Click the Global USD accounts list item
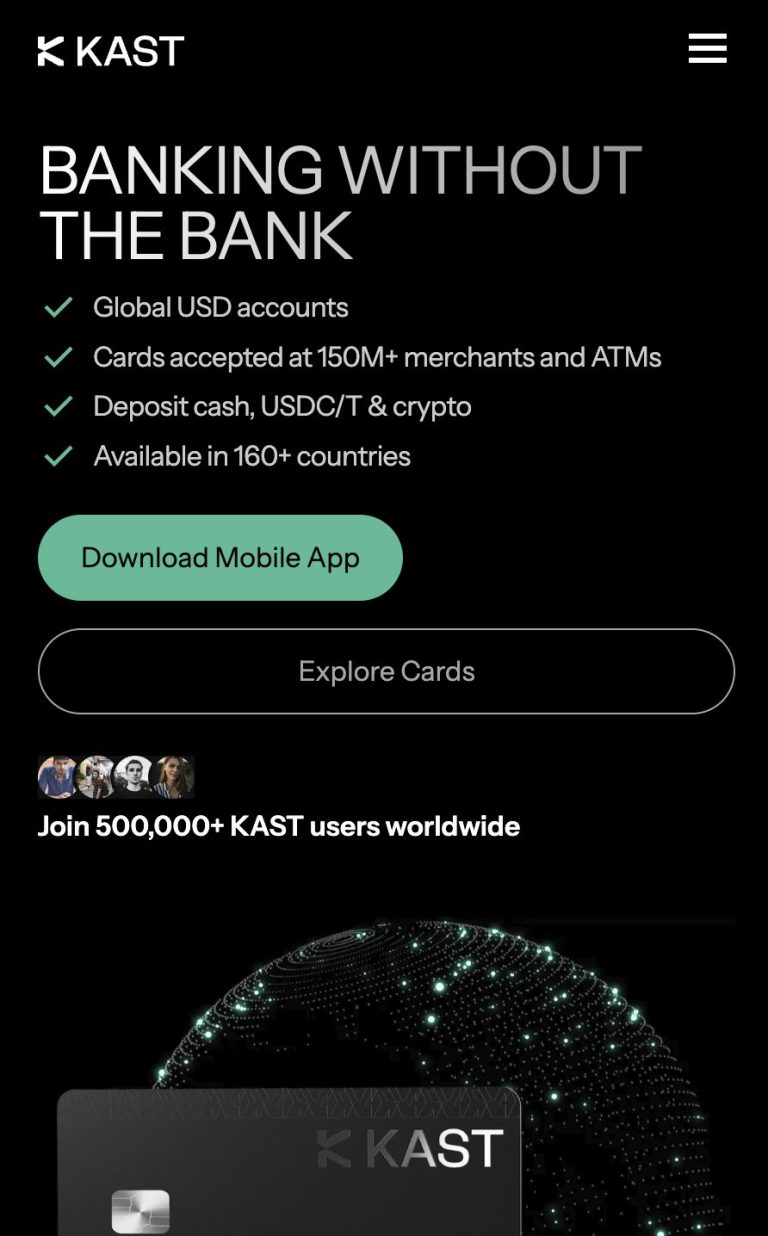The image size is (768, 1236). tap(220, 306)
